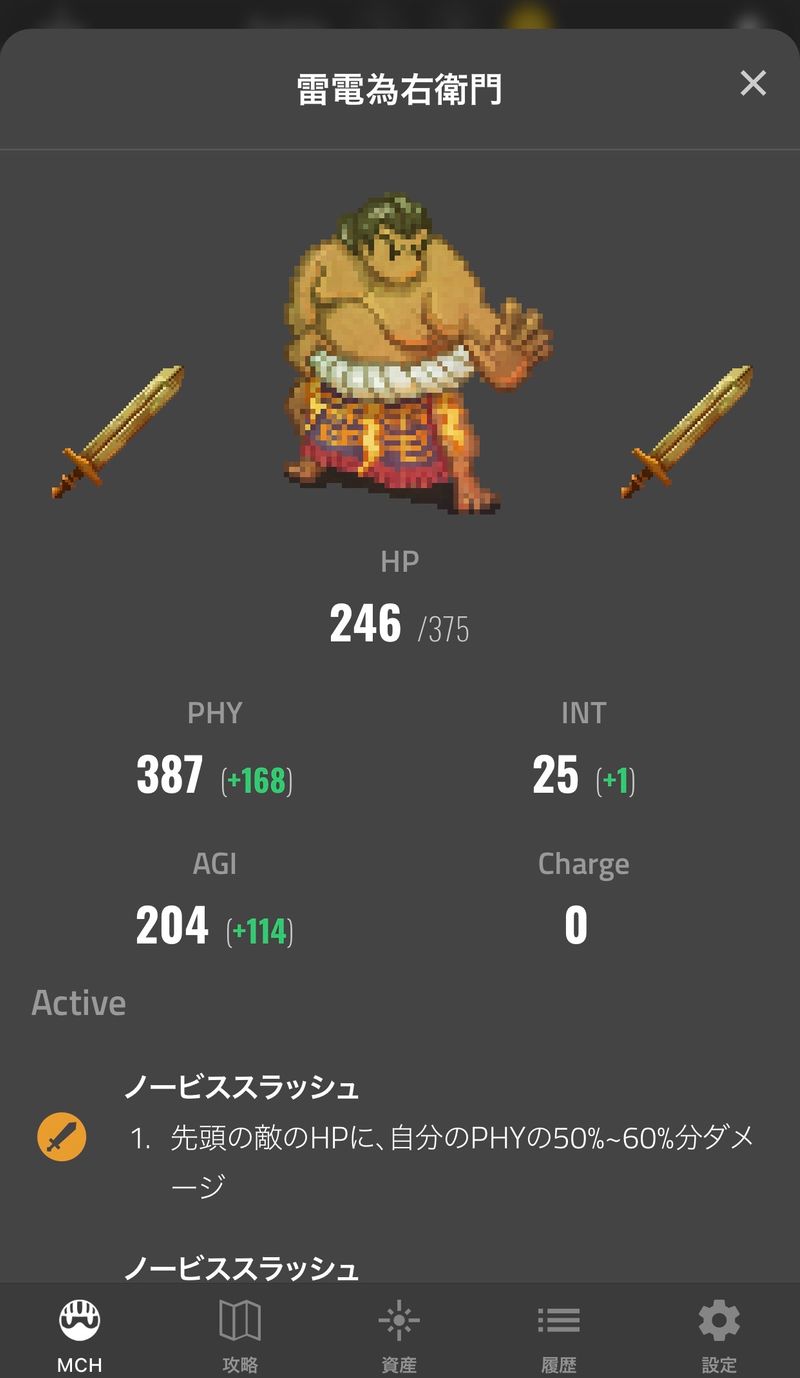Screen dimensions: 800x1378
Task: Open the 攻略 tab
Action: tap(239, 1333)
